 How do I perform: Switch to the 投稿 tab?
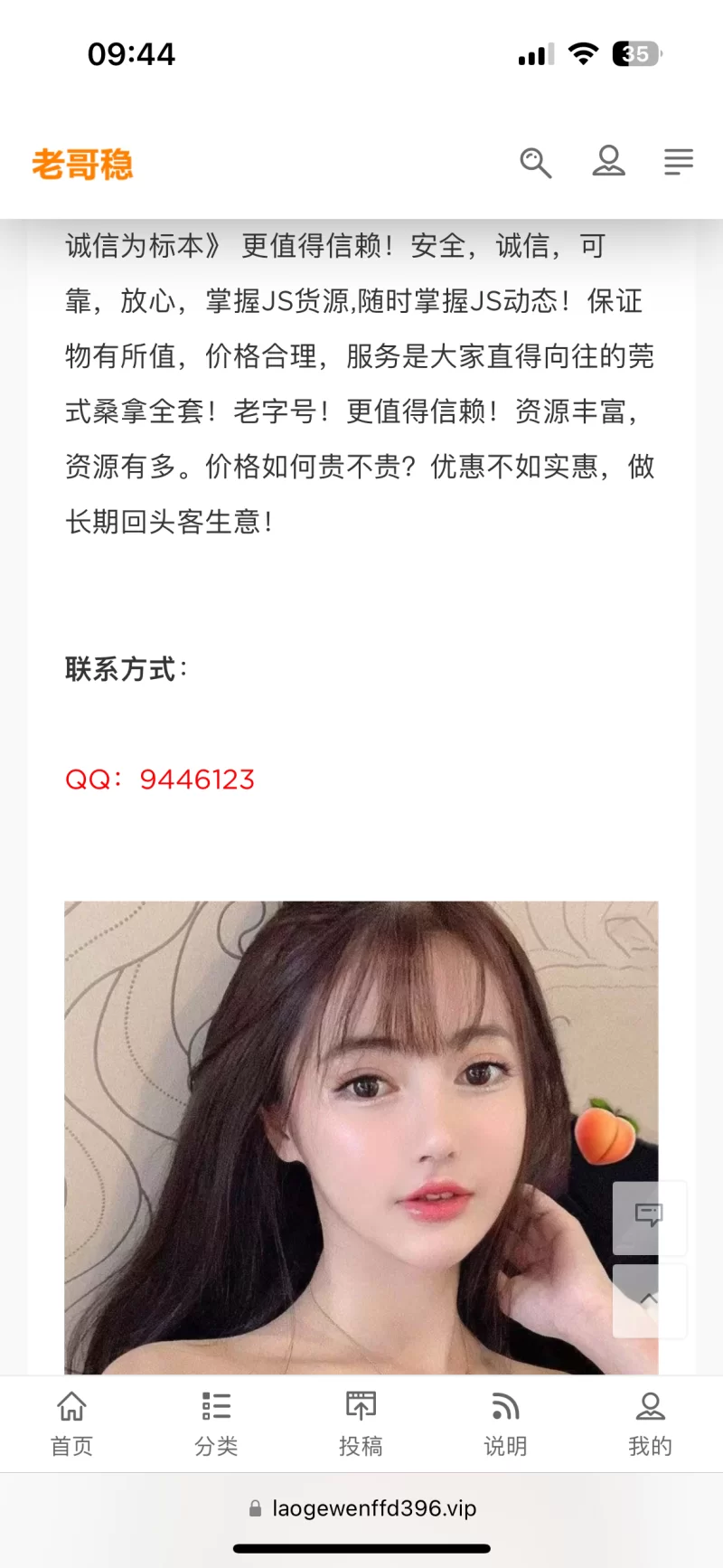[x=361, y=1423]
